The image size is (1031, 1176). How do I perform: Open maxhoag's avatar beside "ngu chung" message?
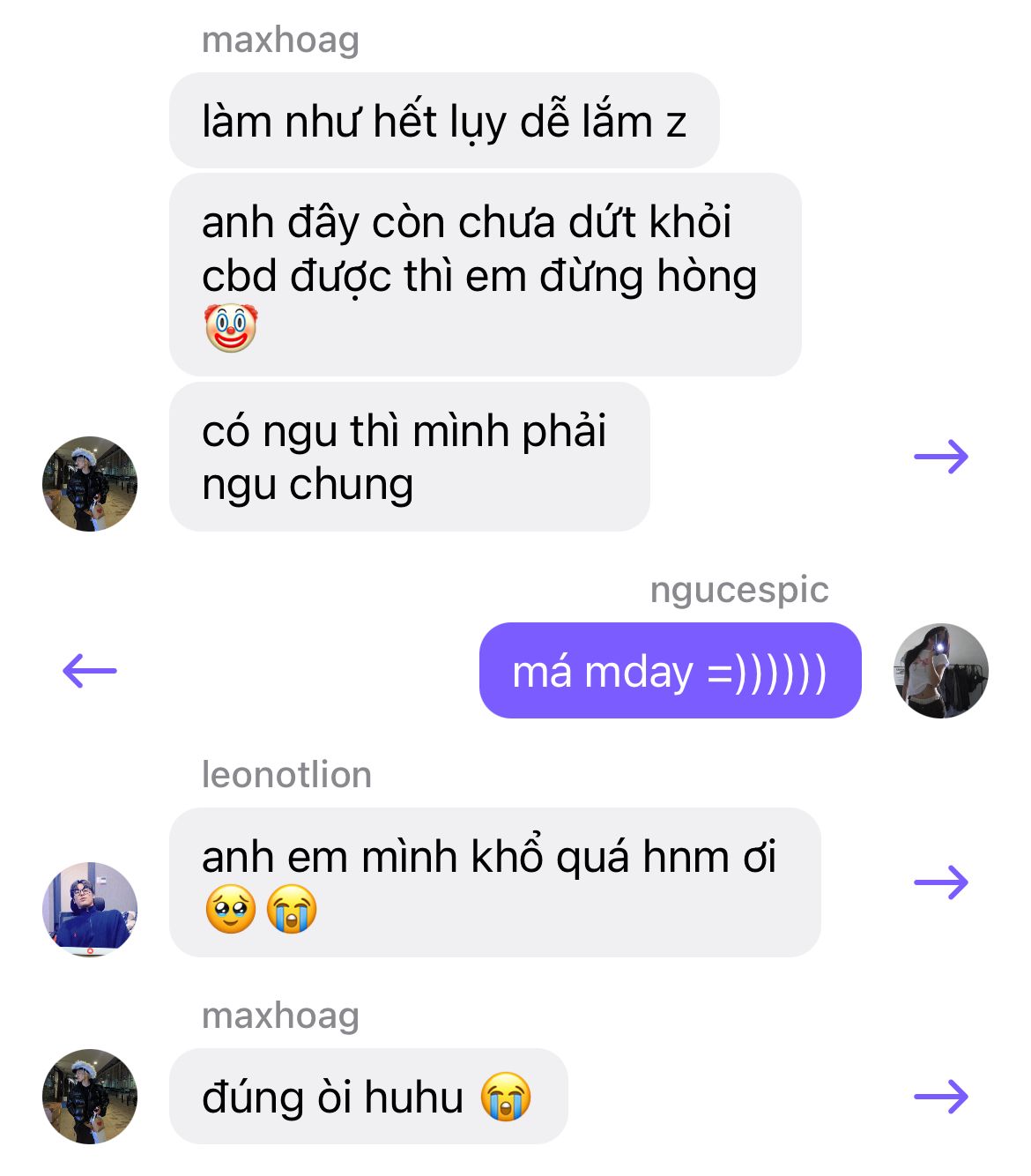90,484
